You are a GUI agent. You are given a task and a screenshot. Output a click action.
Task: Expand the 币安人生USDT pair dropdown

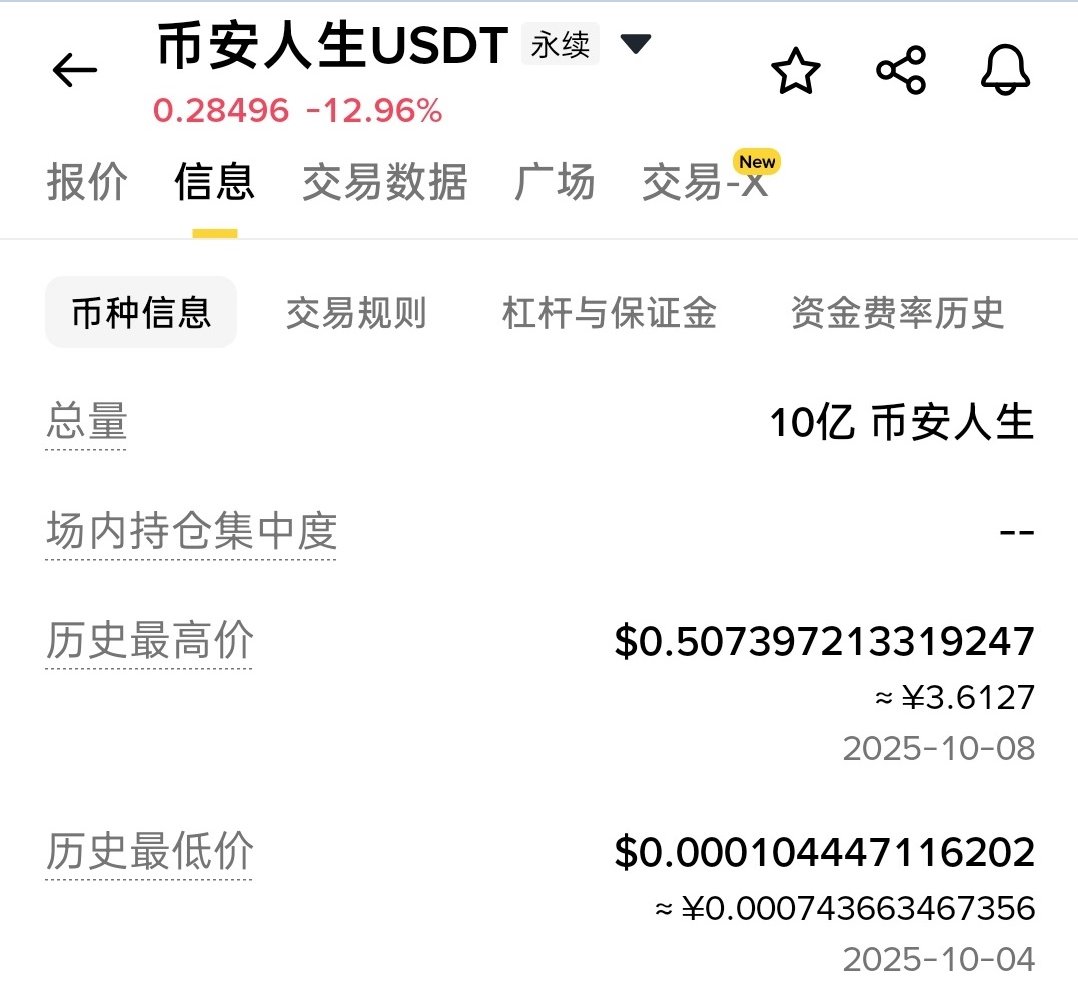click(x=636, y=45)
